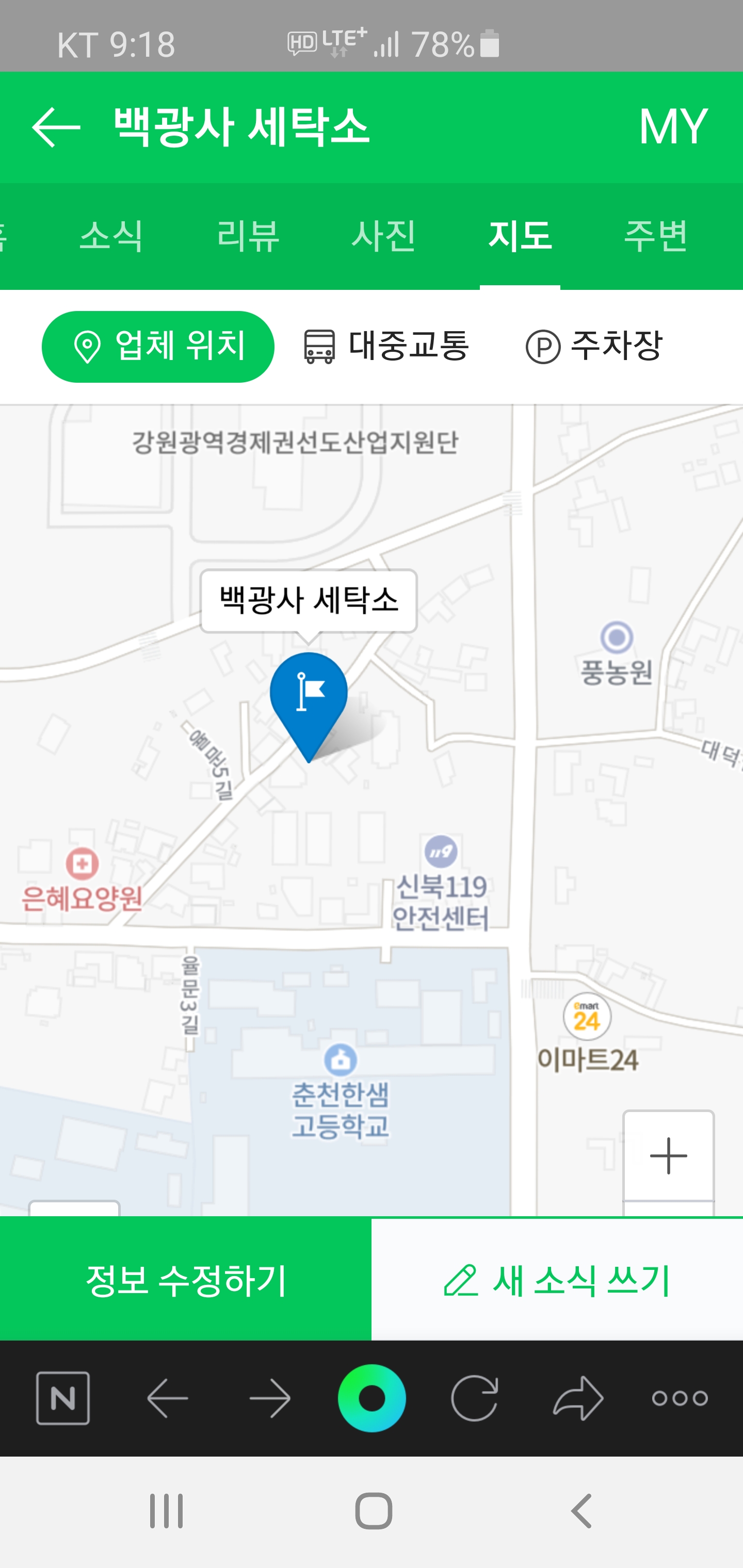Tap the 백광사 세탁소 map pin
The height and width of the screenshot is (1568, 743).
click(x=309, y=700)
